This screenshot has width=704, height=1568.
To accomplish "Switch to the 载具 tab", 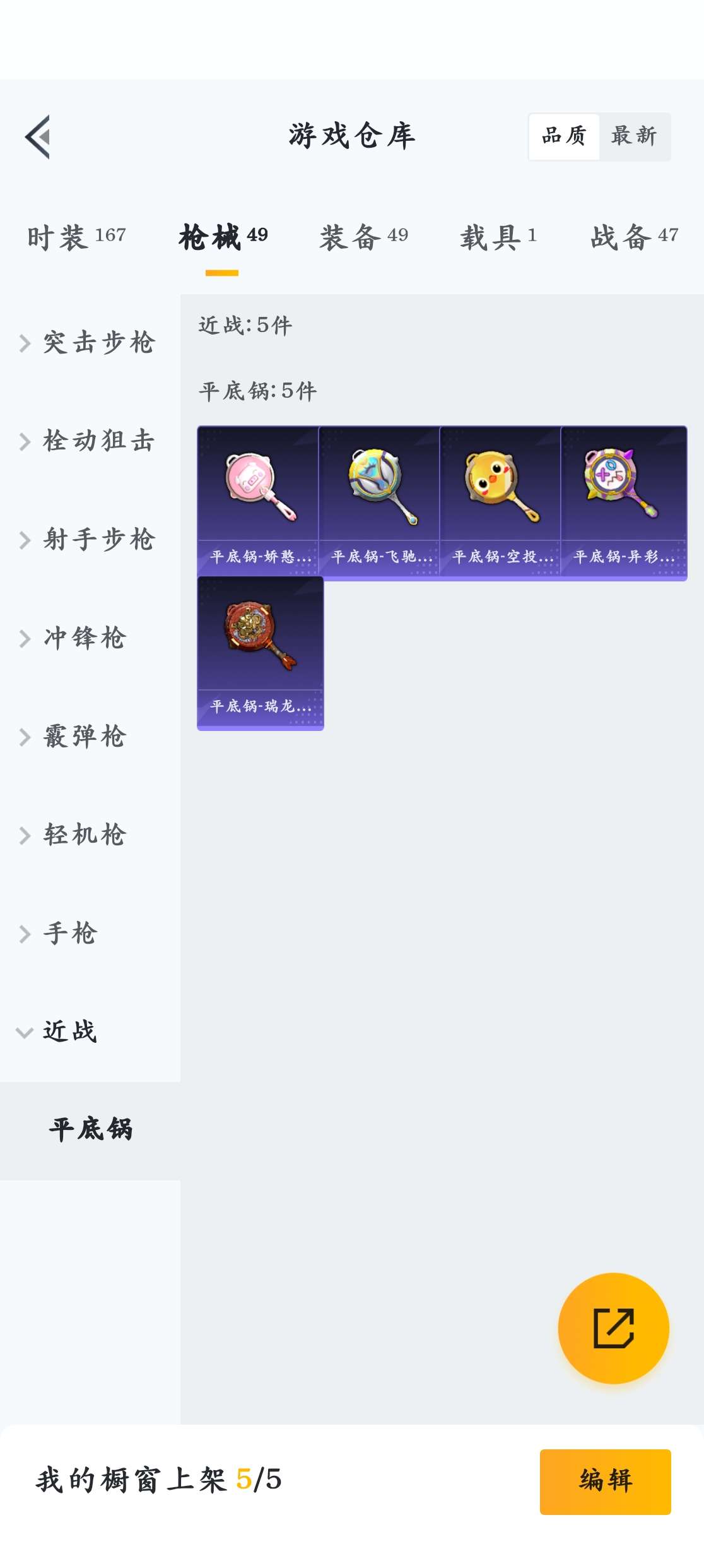I will (x=498, y=237).
